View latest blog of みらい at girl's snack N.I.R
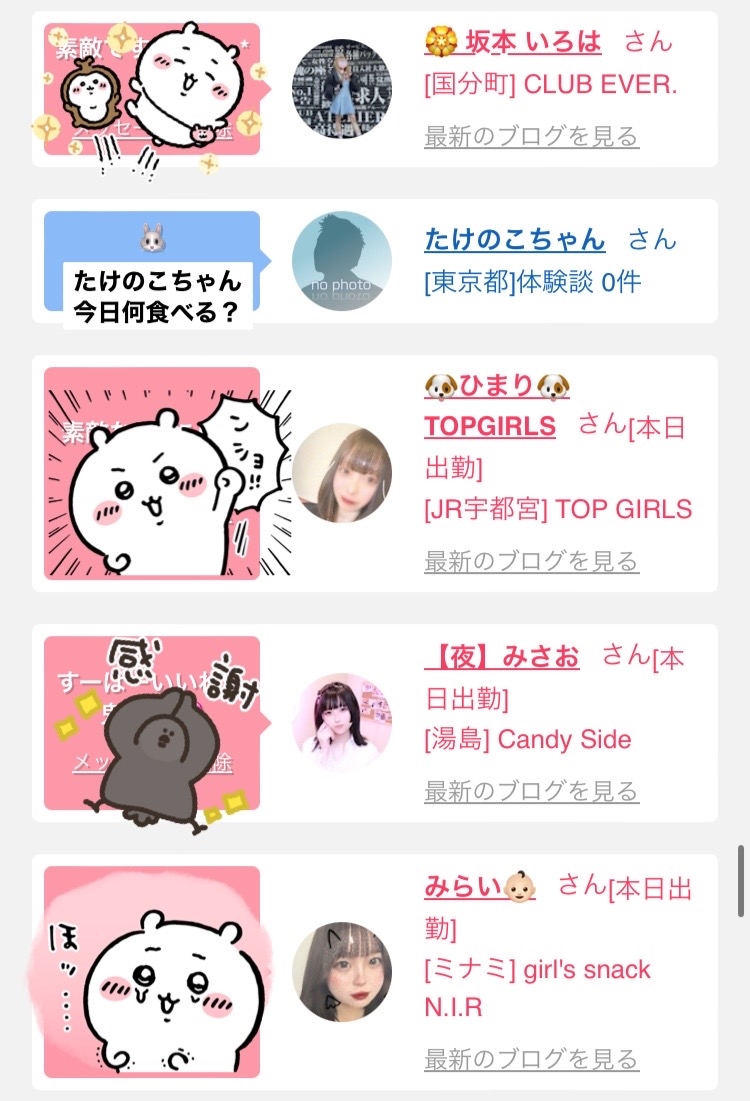Image resolution: width=750 pixels, height=1101 pixels. click(x=532, y=1058)
